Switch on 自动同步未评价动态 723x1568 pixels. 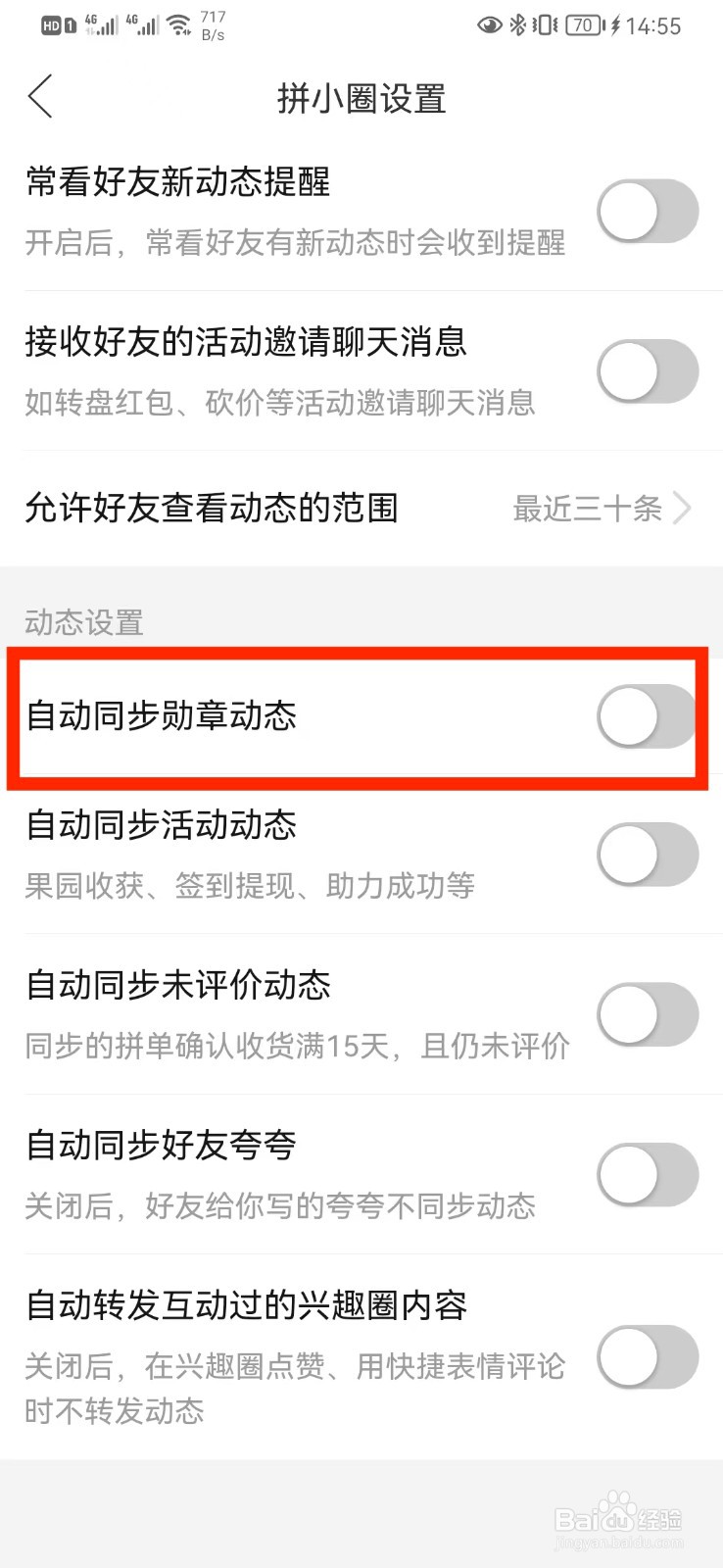pyautogui.click(x=646, y=1015)
